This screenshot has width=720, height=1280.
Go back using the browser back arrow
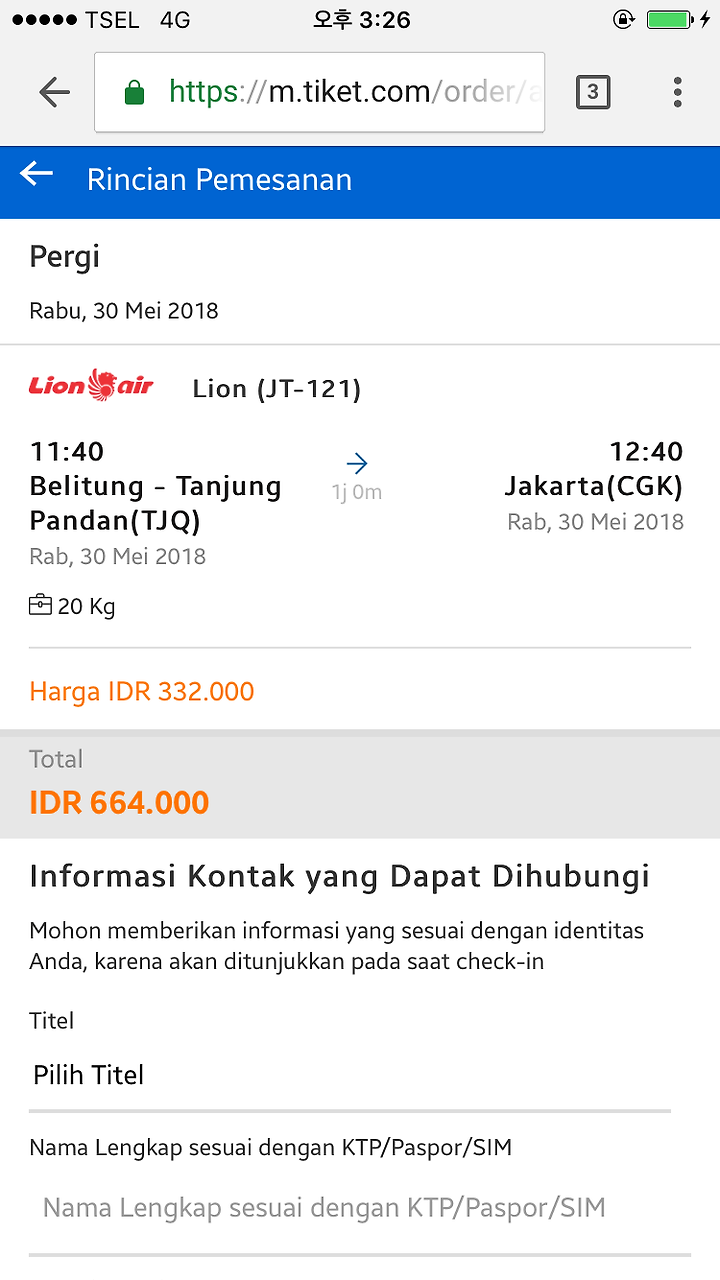(54, 93)
